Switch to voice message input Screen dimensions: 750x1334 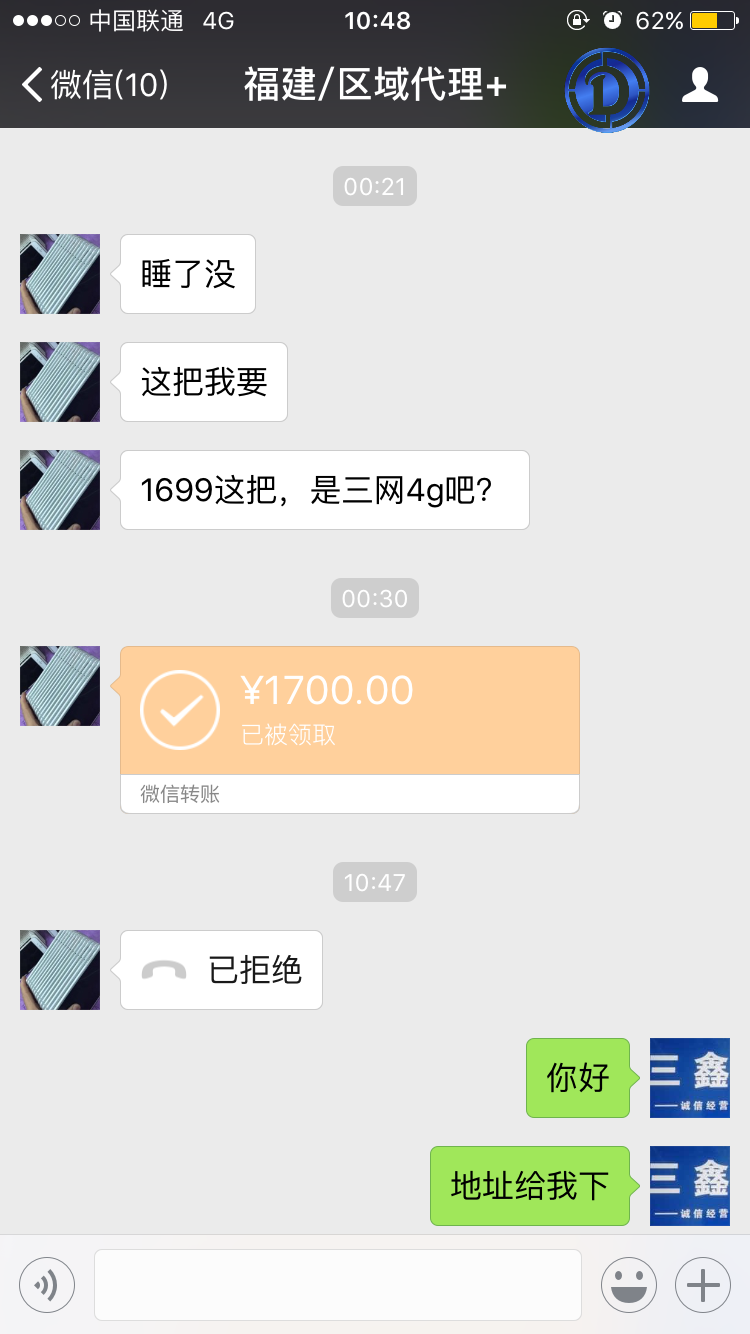coord(47,1284)
